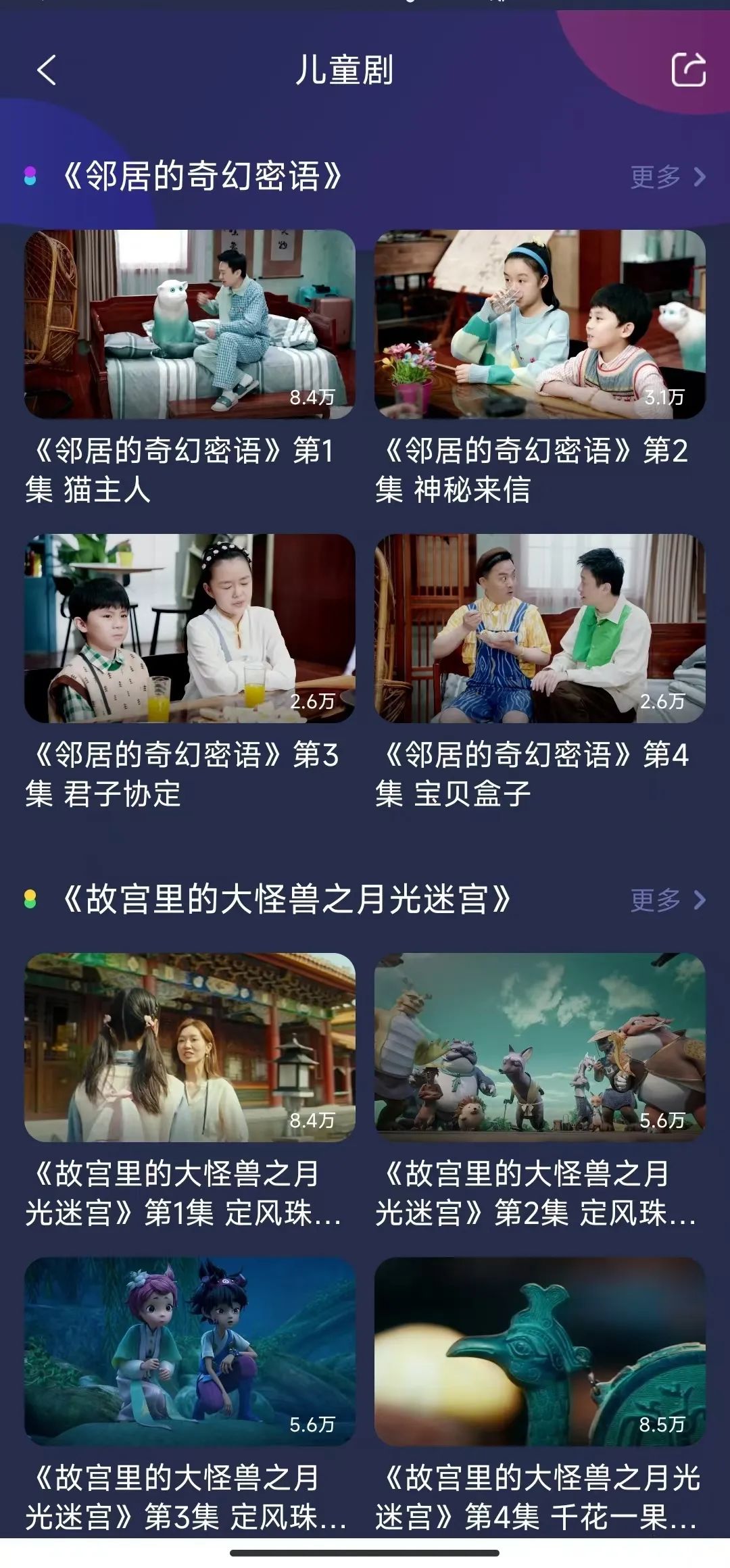Open 更多 for 《邻居的奇幻密语》
This screenshot has height=1568, width=730.
tap(667, 177)
